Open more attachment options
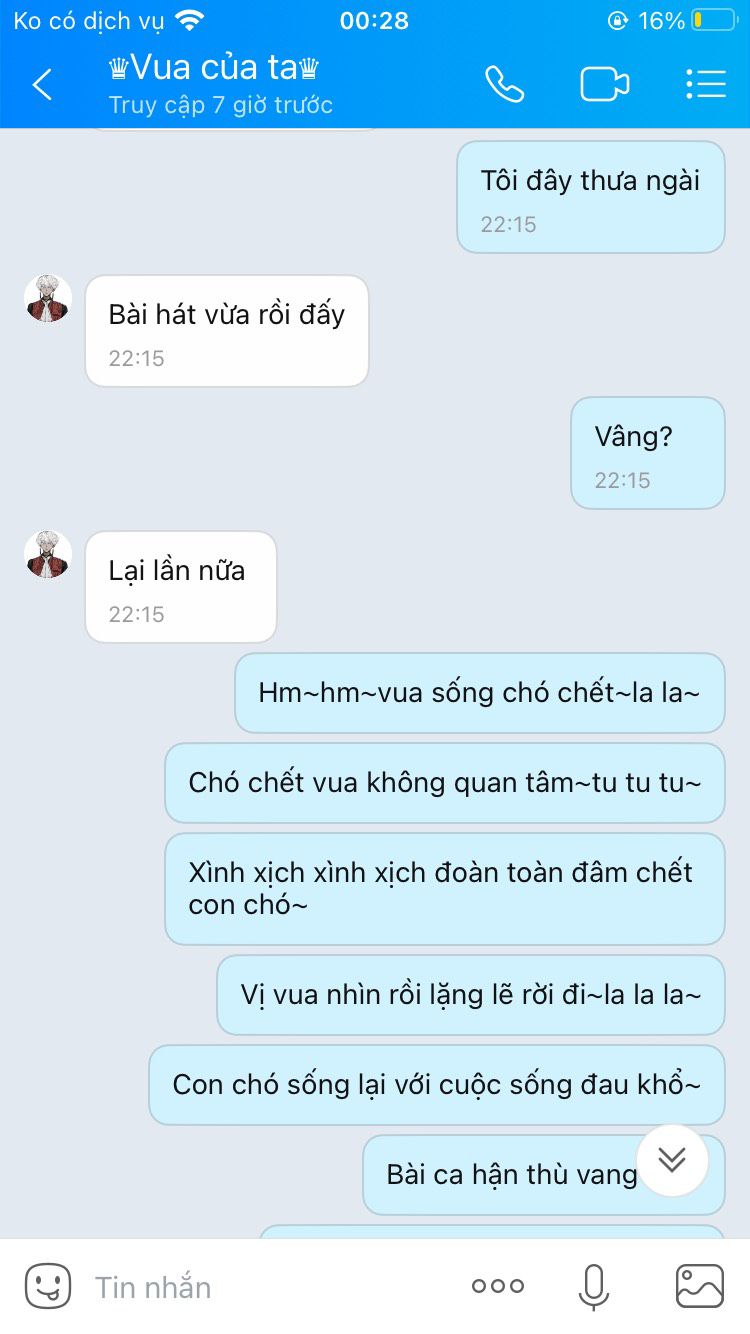 click(497, 1286)
